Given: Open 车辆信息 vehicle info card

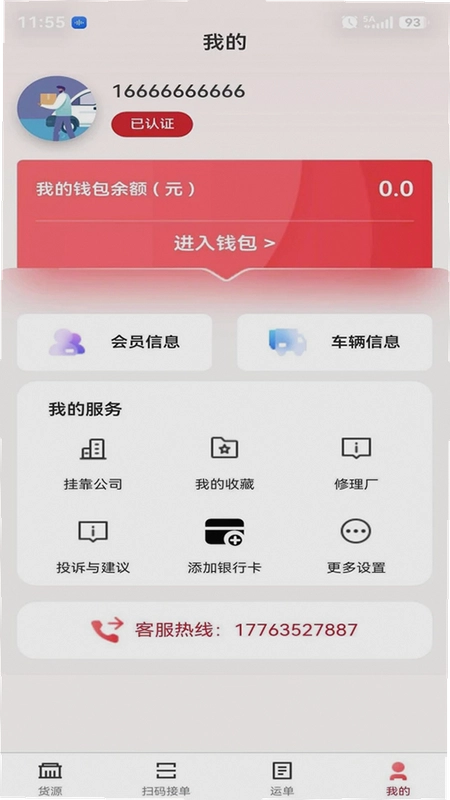Looking at the screenshot, I should [334, 342].
